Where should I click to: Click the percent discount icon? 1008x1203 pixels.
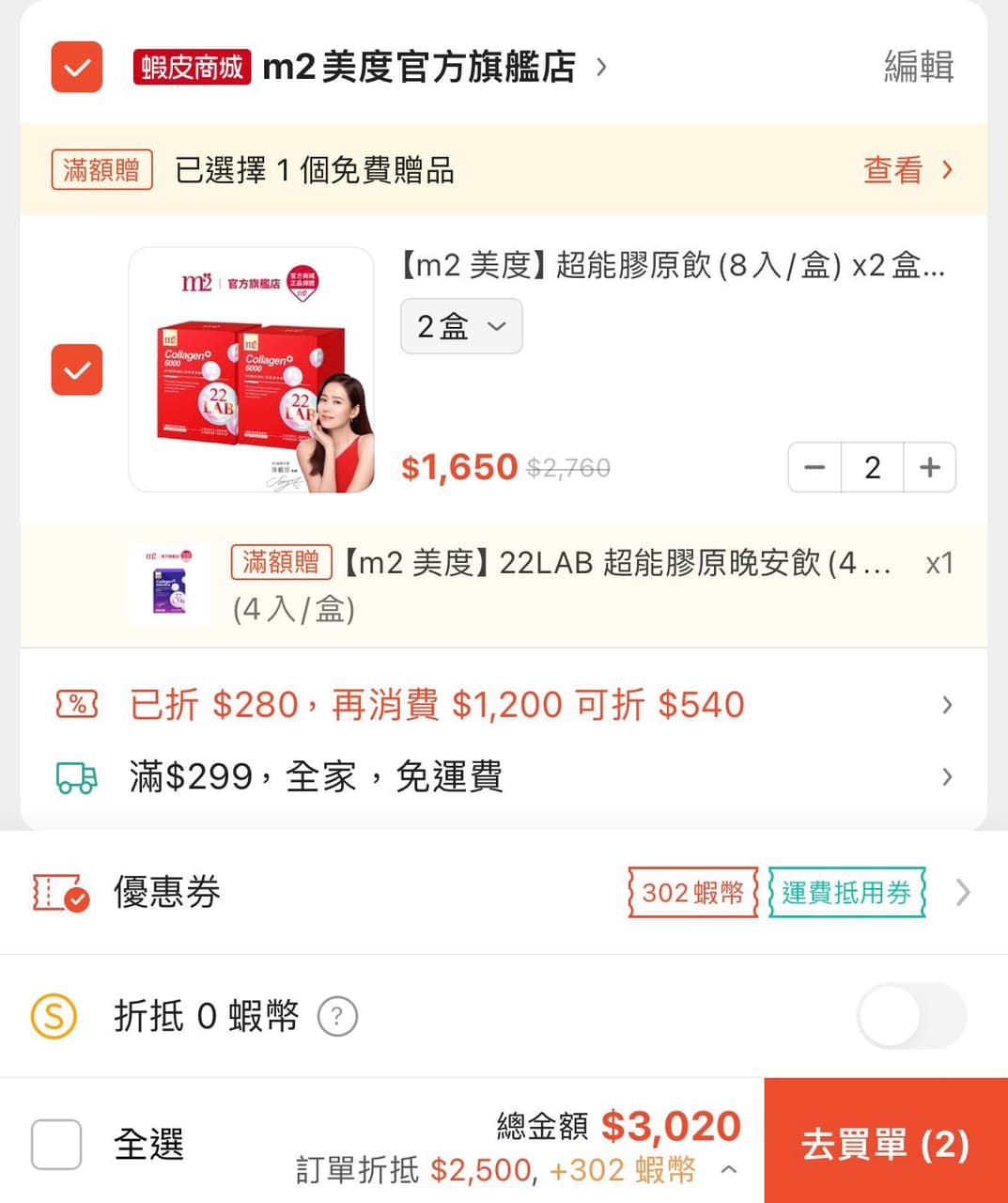[x=78, y=703]
